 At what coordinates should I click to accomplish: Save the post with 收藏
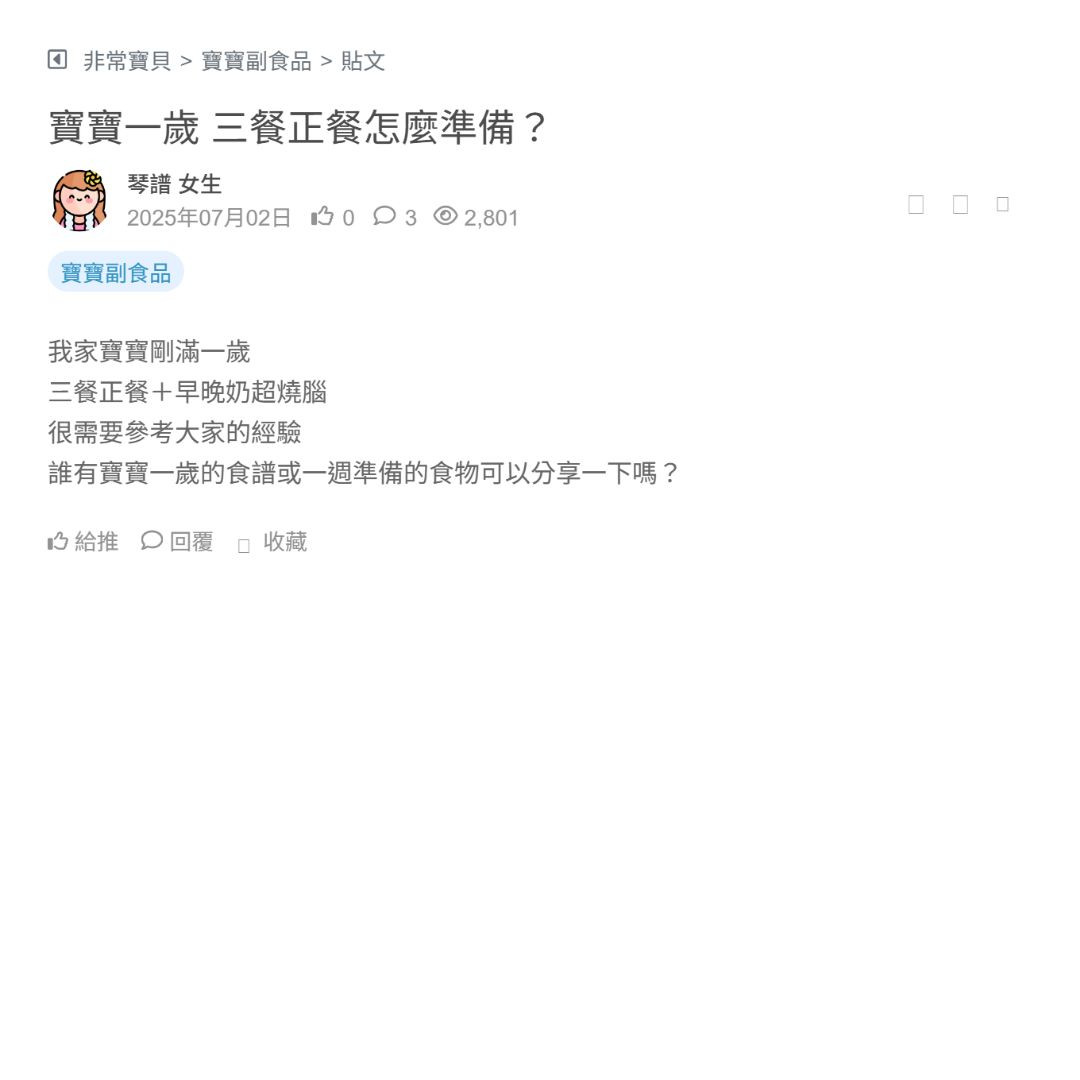coord(273,542)
